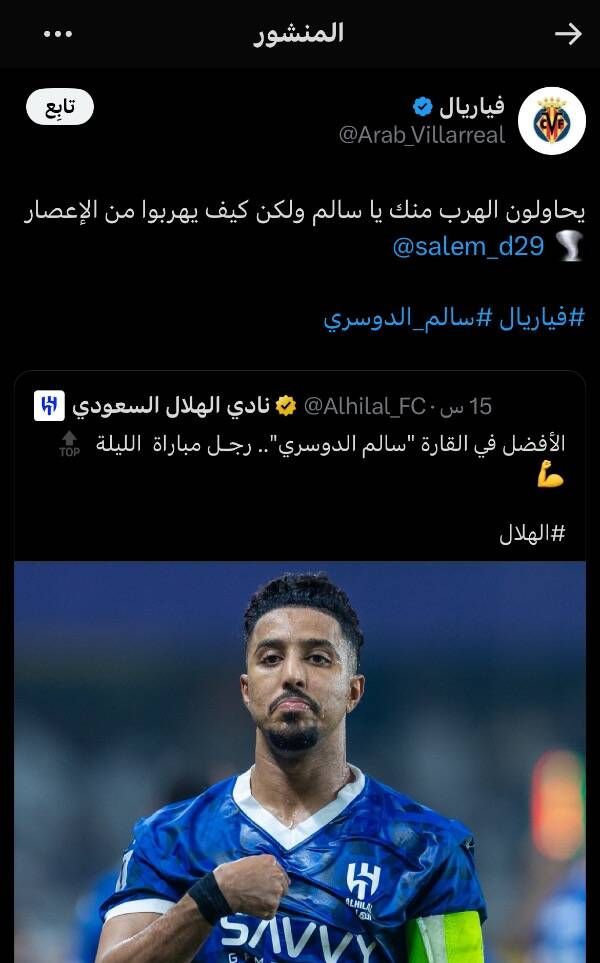Viewport: 600px width, 963px height.
Task: Open the #سالم_الدوسري hashtag
Action: [x=398, y=318]
